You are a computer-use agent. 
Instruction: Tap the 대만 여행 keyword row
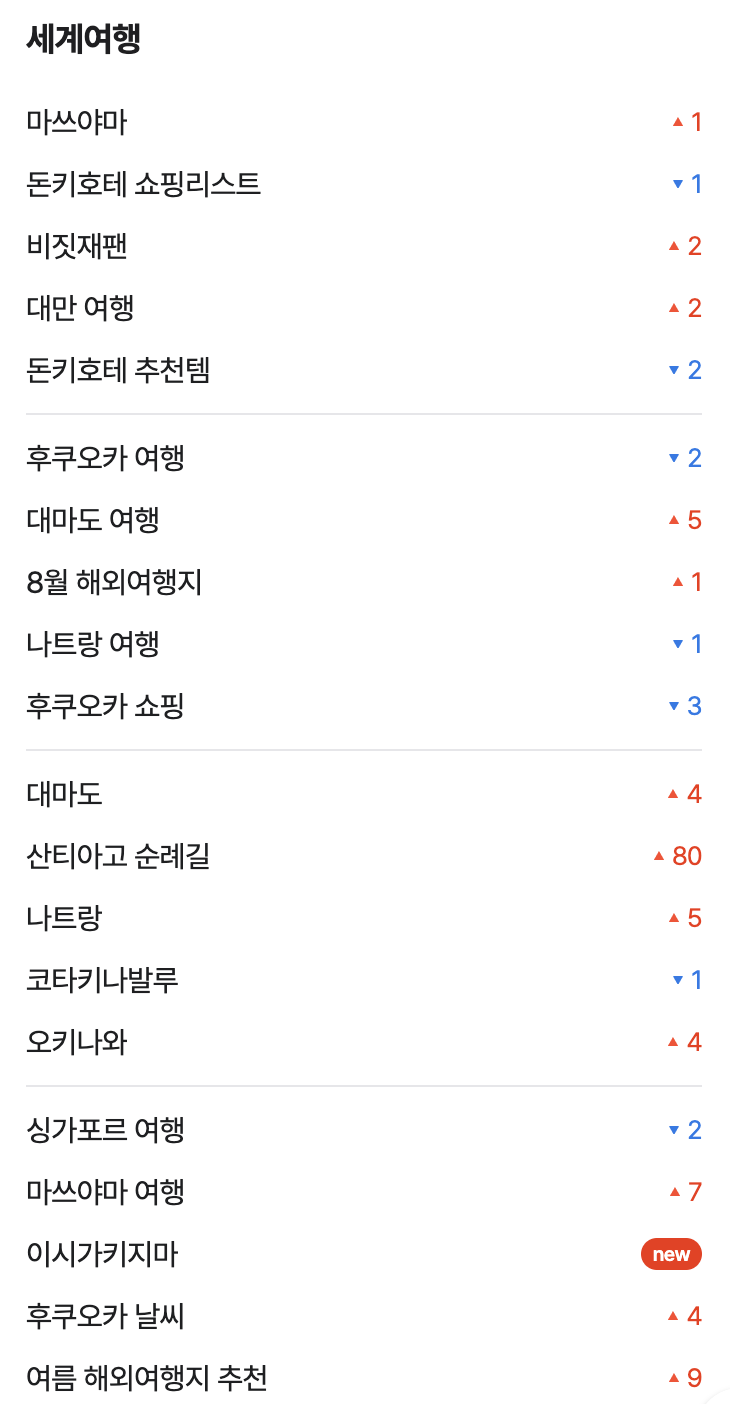click(x=81, y=308)
